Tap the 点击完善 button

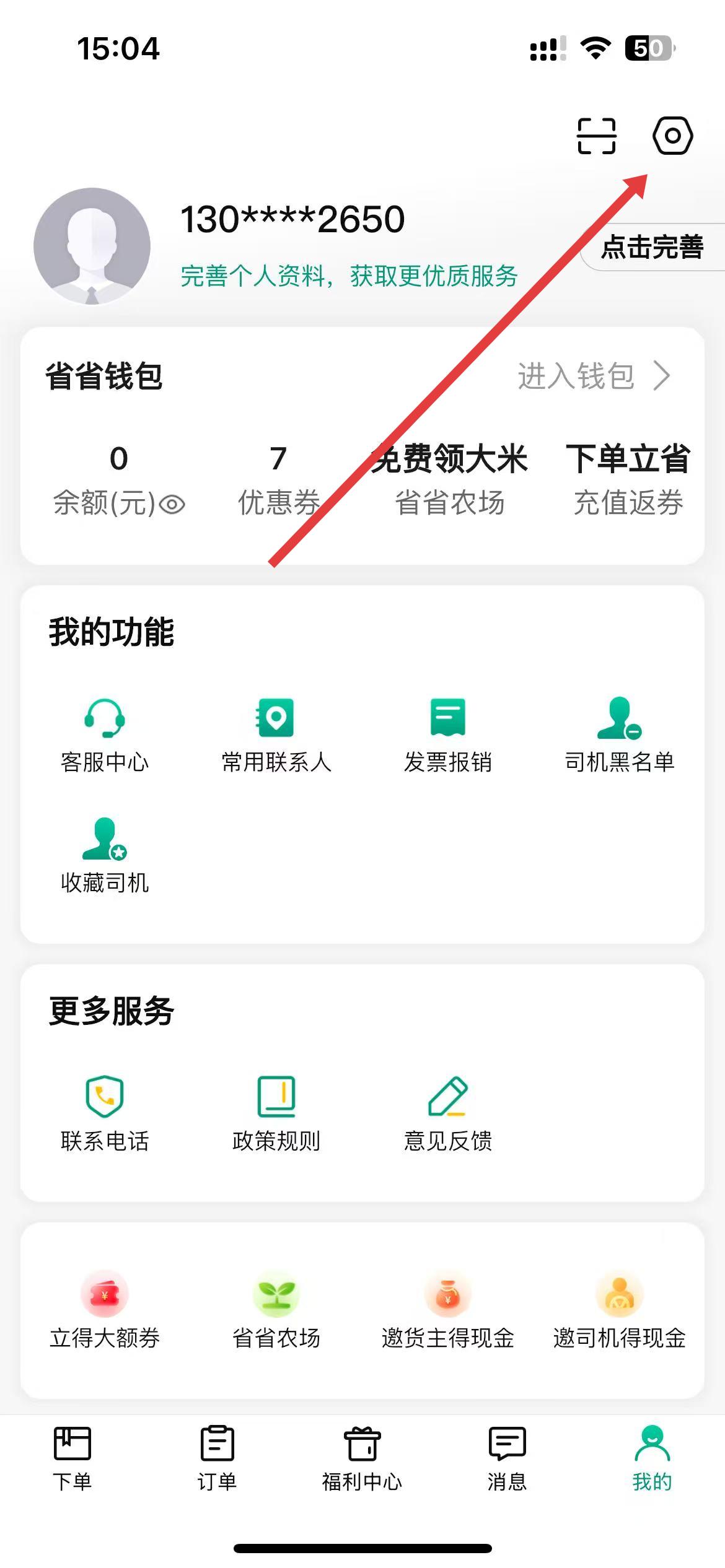[652, 247]
